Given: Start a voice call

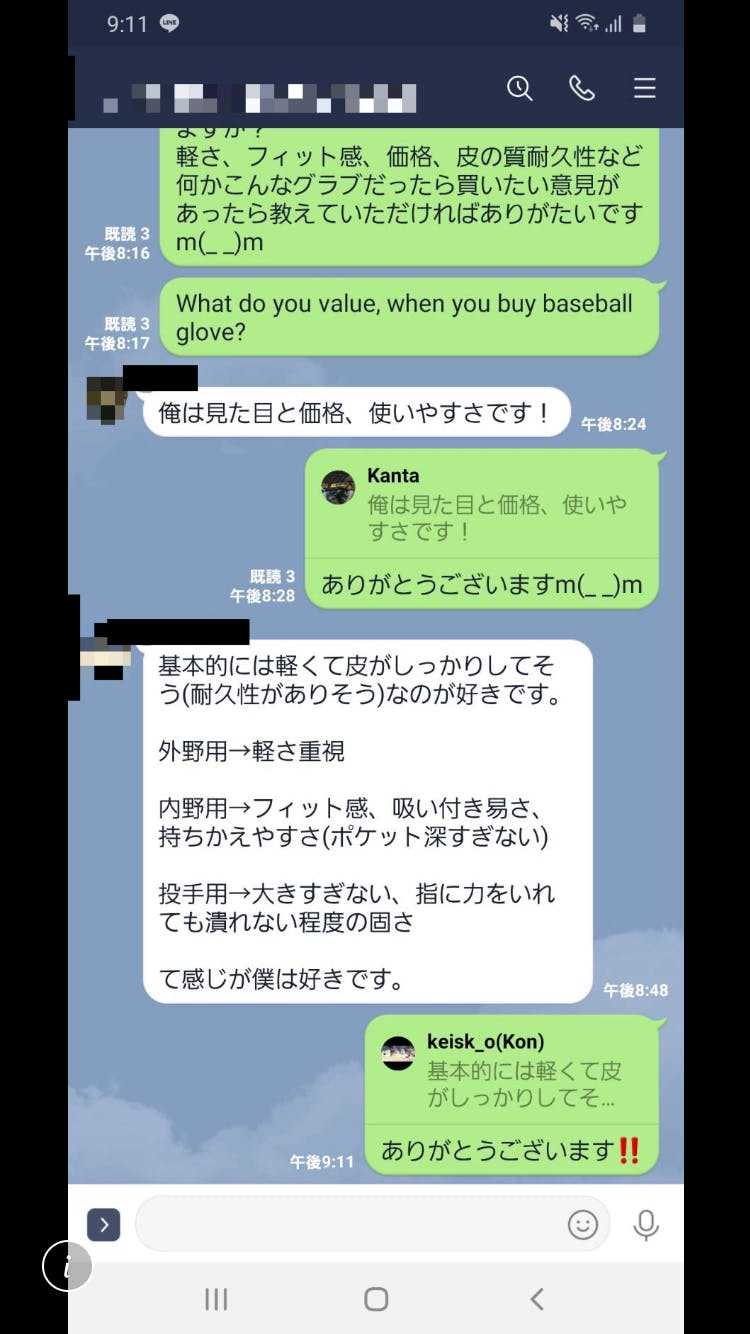Looking at the screenshot, I should point(582,88).
